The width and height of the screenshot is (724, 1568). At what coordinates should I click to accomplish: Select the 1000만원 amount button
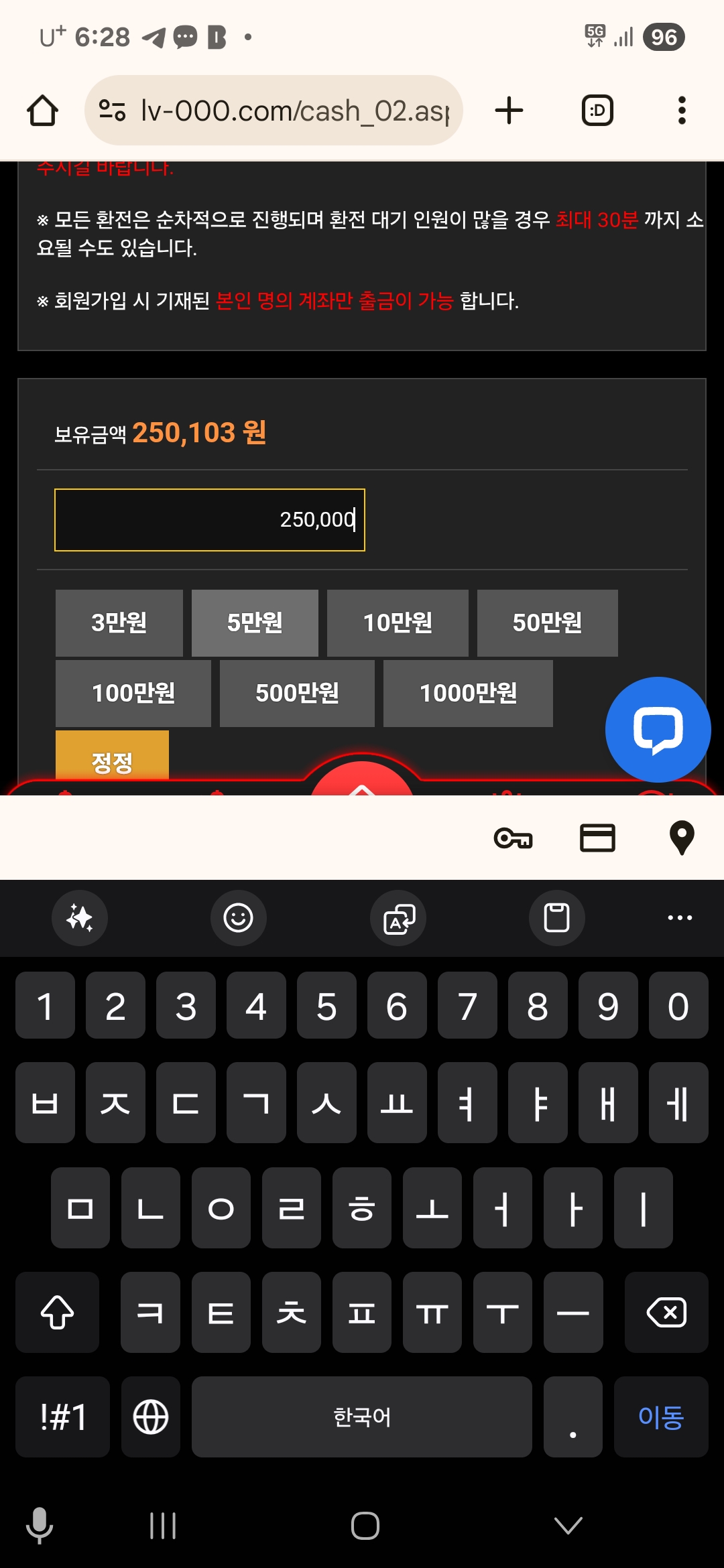(x=468, y=693)
